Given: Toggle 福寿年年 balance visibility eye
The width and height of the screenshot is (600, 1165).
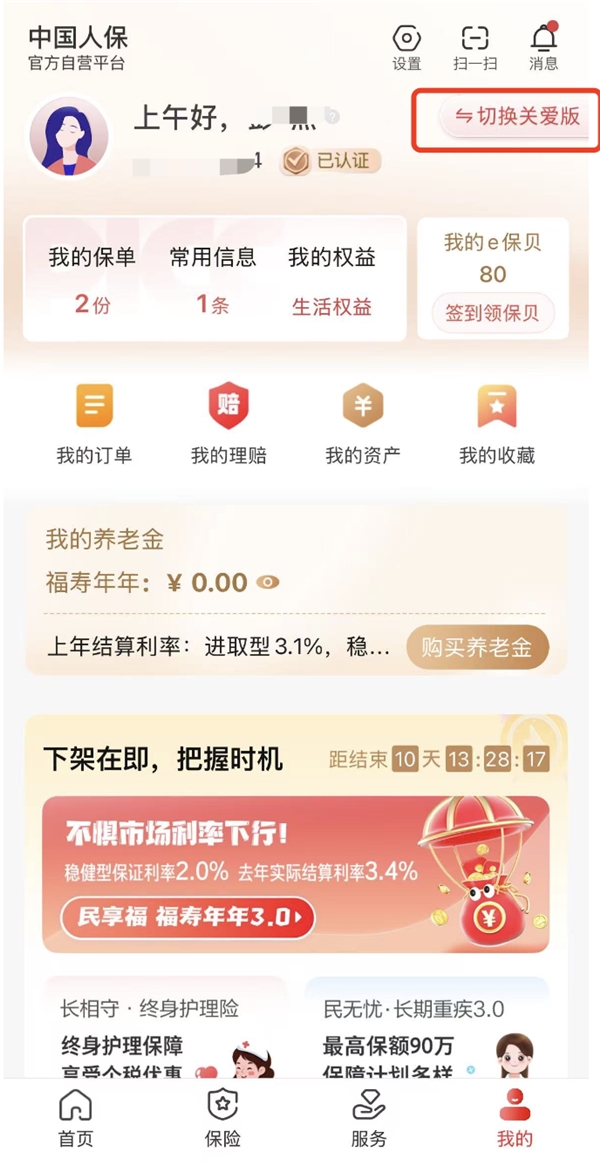Looking at the screenshot, I should [x=267, y=582].
